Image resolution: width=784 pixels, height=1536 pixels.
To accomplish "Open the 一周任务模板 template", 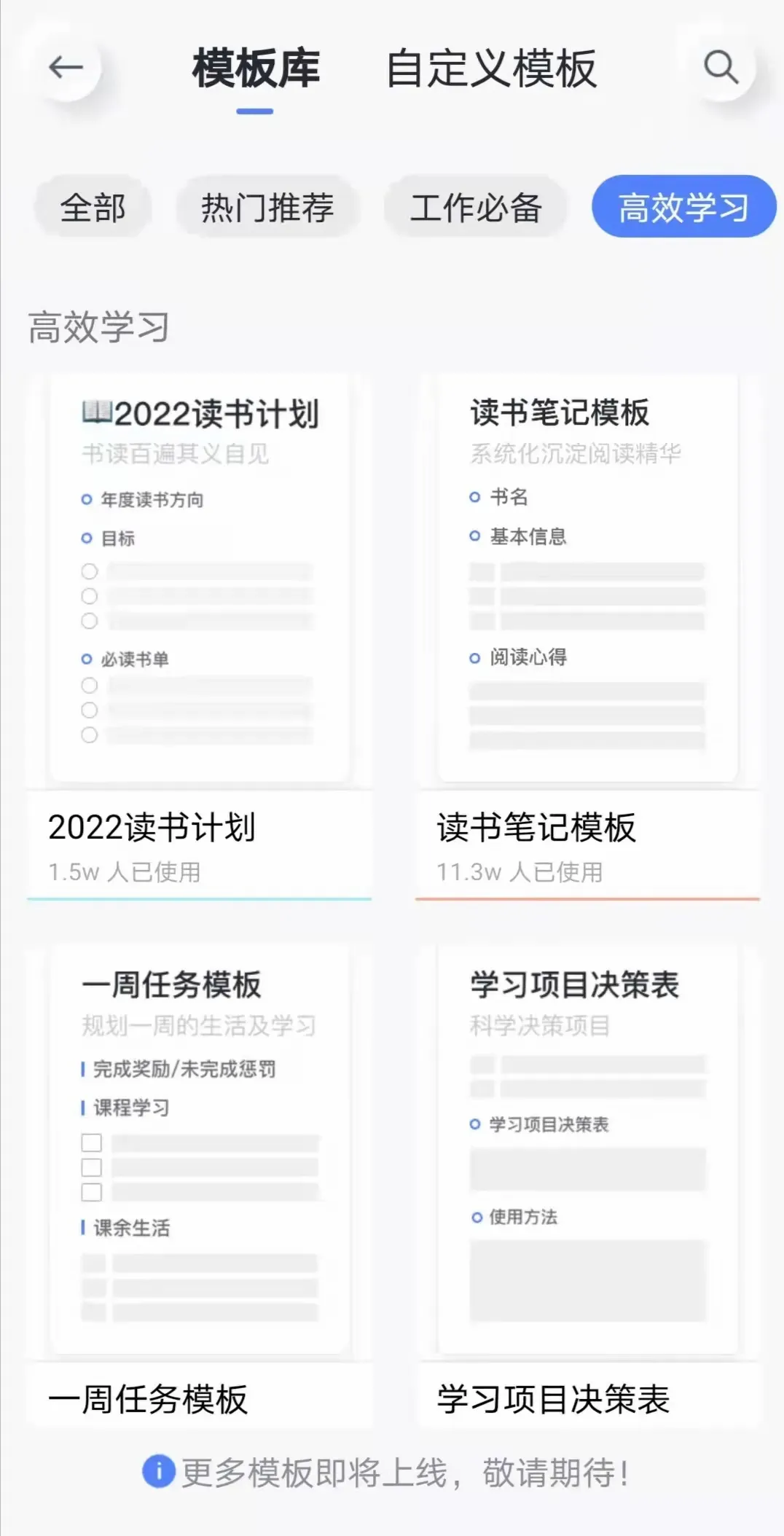I will pos(199,1186).
